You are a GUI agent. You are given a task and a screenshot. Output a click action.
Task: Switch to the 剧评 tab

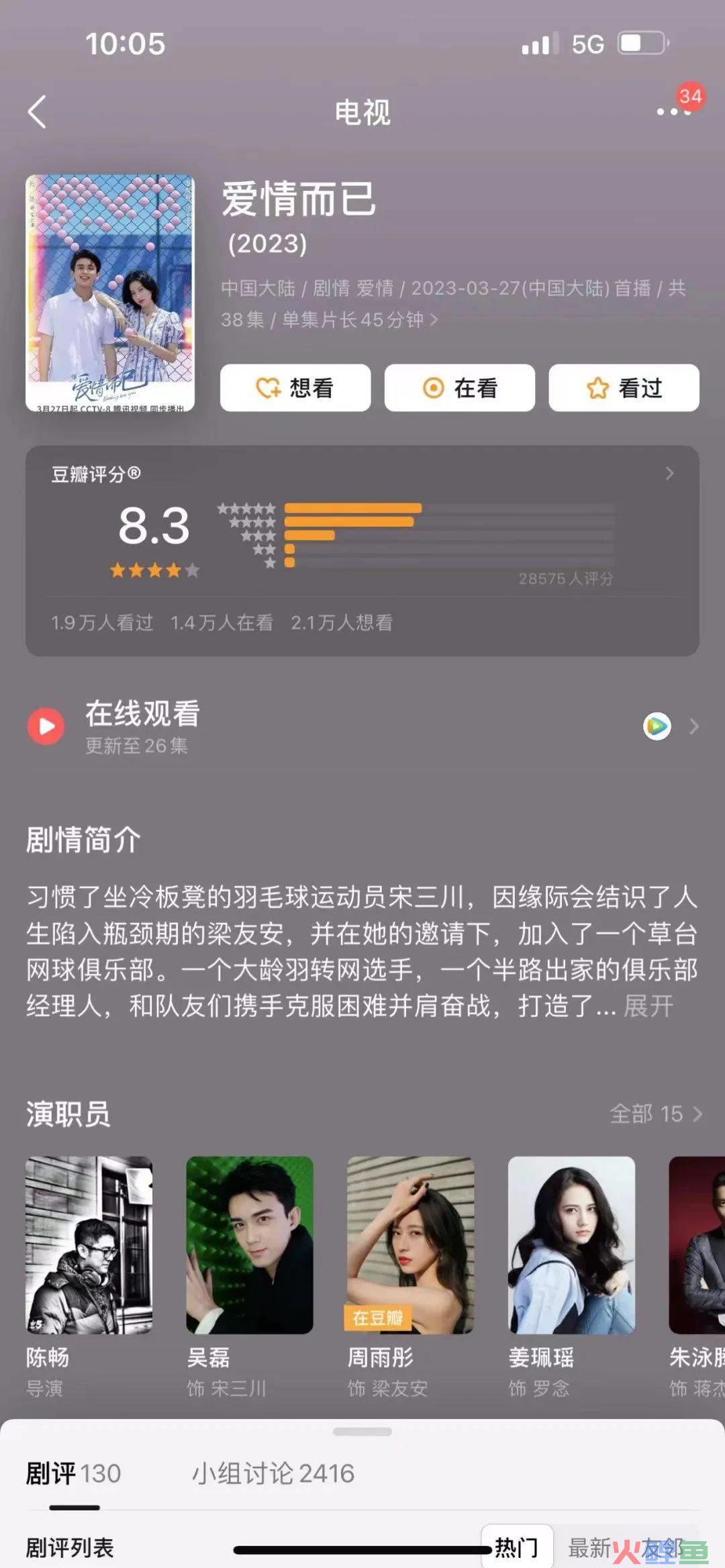(x=73, y=1474)
